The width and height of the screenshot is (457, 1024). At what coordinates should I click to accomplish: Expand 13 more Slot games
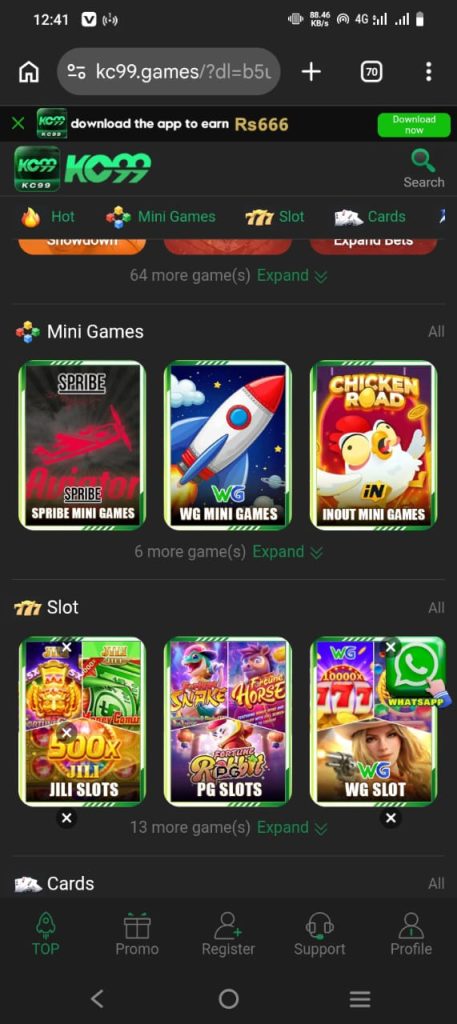[x=228, y=827]
